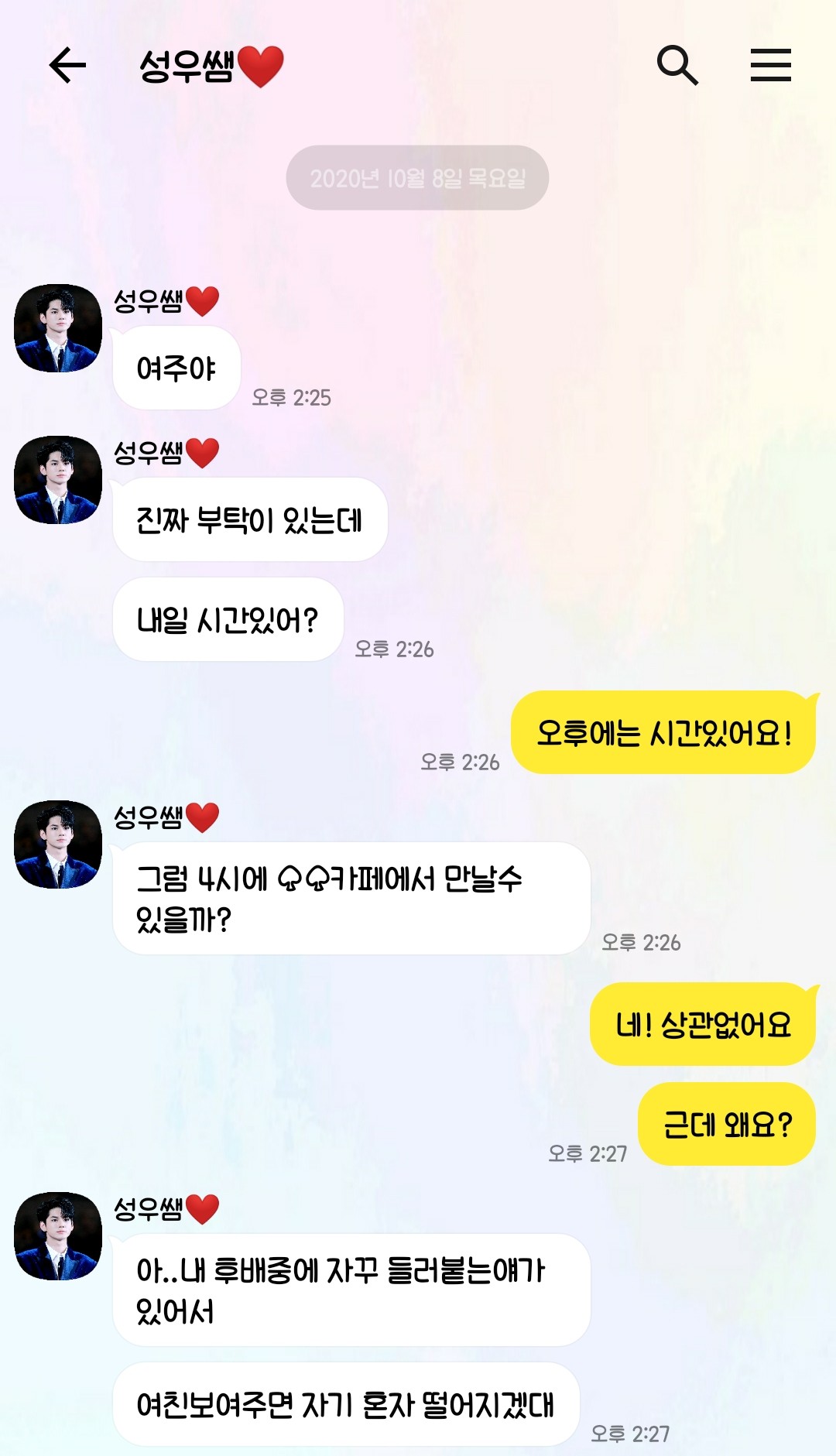Open profile picture beside 진짜 부탁이 있는데
Screen dimensions: 836x1456
pyautogui.click(x=58, y=480)
